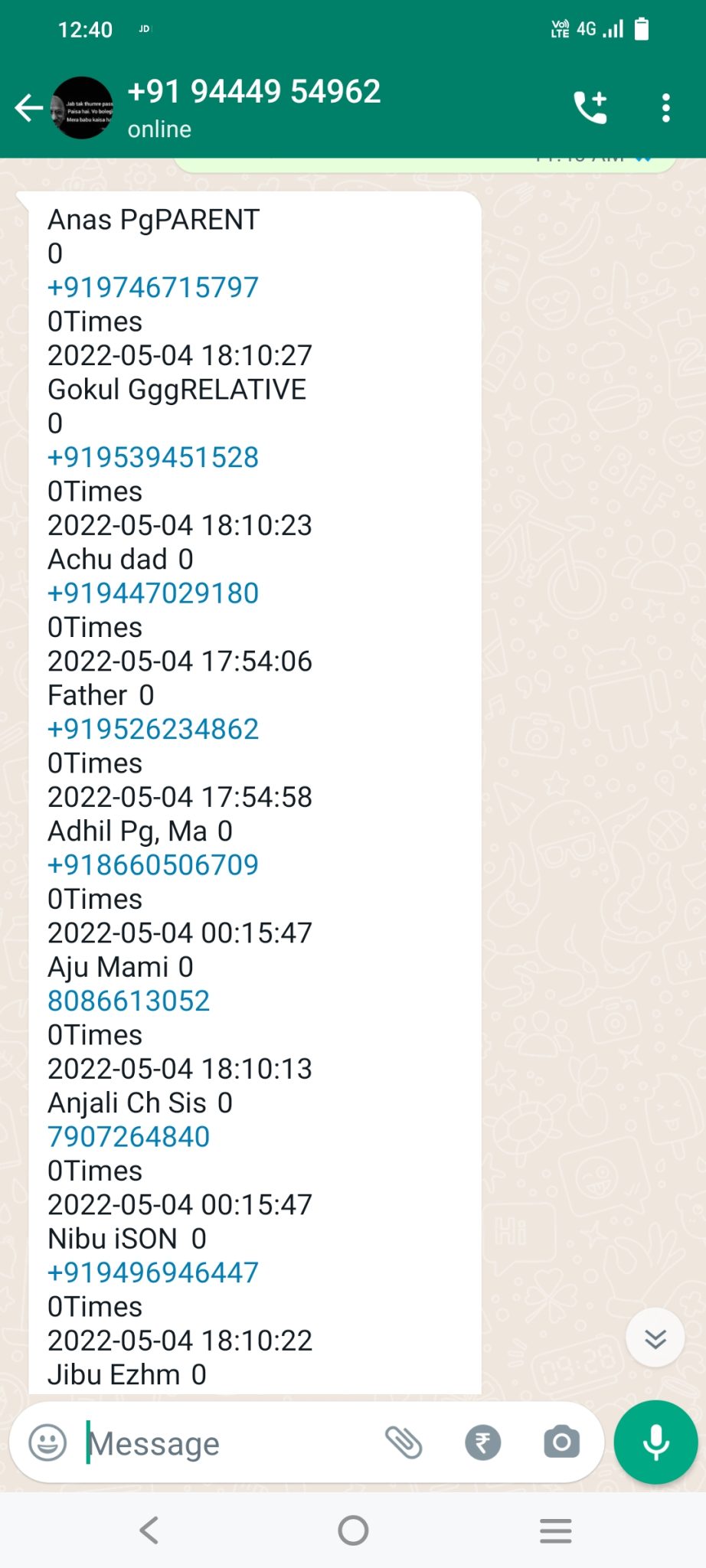Open the contact's profile picture
Viewport: 706px width, 1568px height.
(x=82, y=108)
